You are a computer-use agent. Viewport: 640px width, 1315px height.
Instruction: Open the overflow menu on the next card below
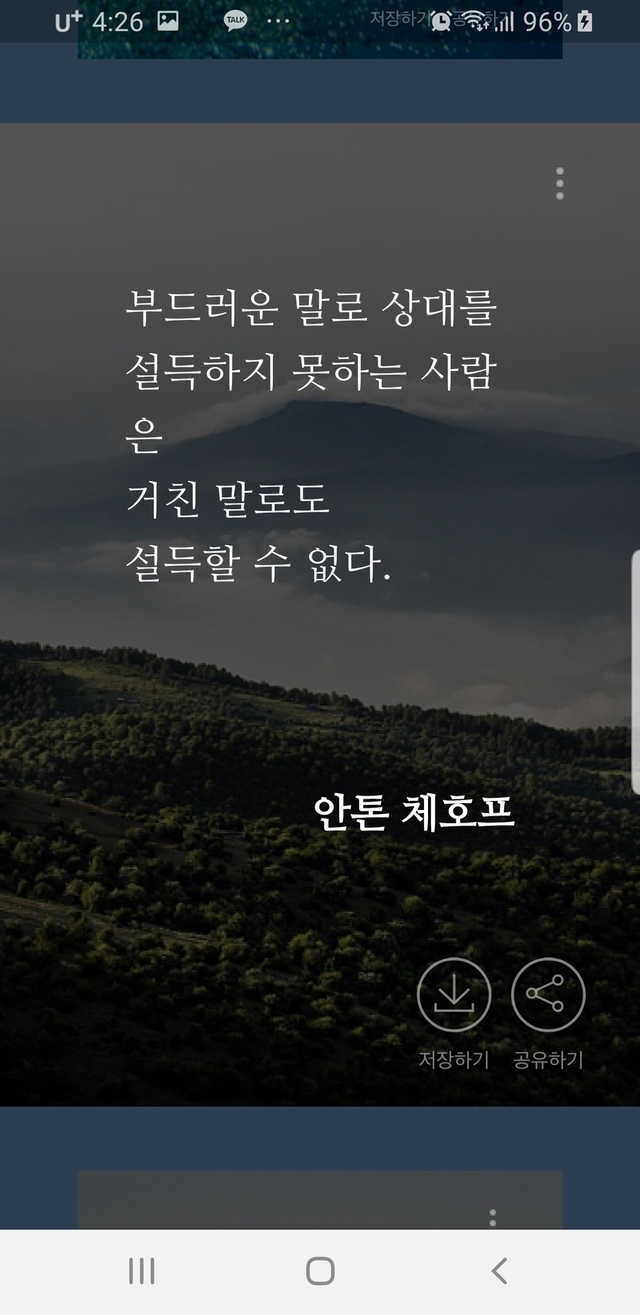(x=492, y=1217)
